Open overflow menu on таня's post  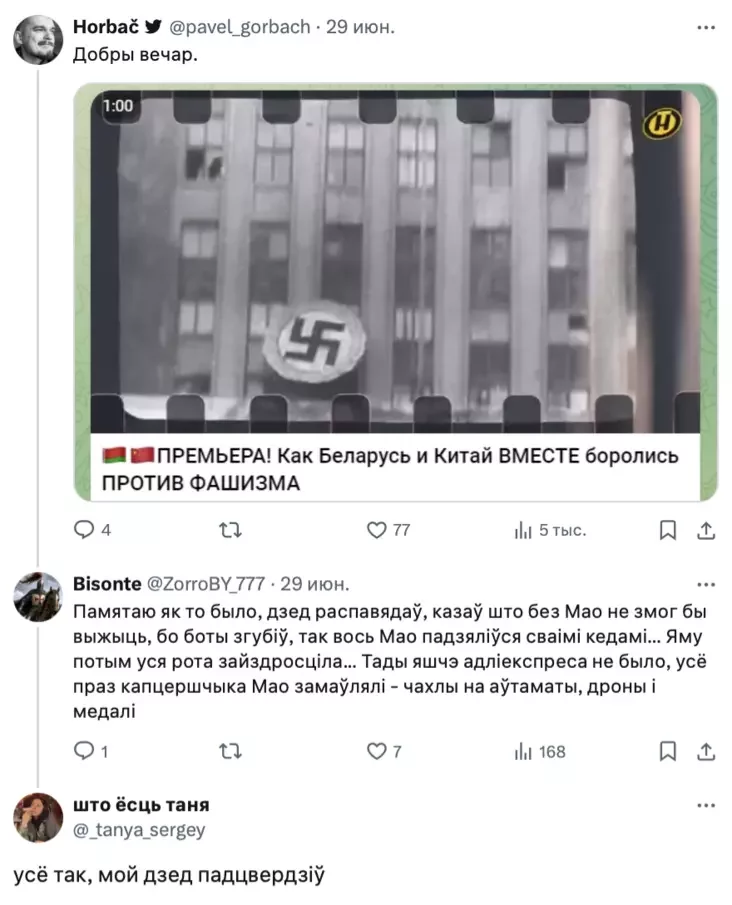coord(706,804)
